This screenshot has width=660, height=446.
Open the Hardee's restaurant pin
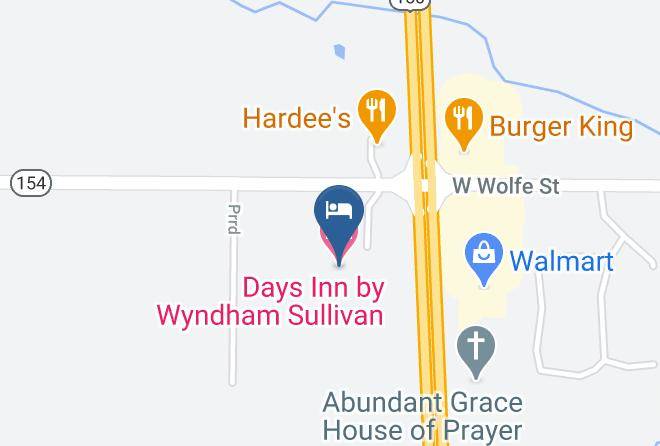click(x=377, y=114)
